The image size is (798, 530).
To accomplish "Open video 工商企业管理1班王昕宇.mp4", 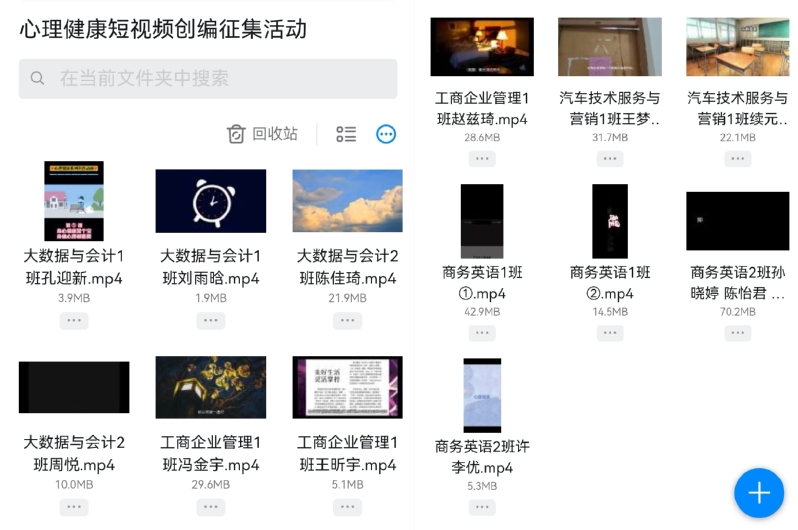I will [x=347, y=388].
